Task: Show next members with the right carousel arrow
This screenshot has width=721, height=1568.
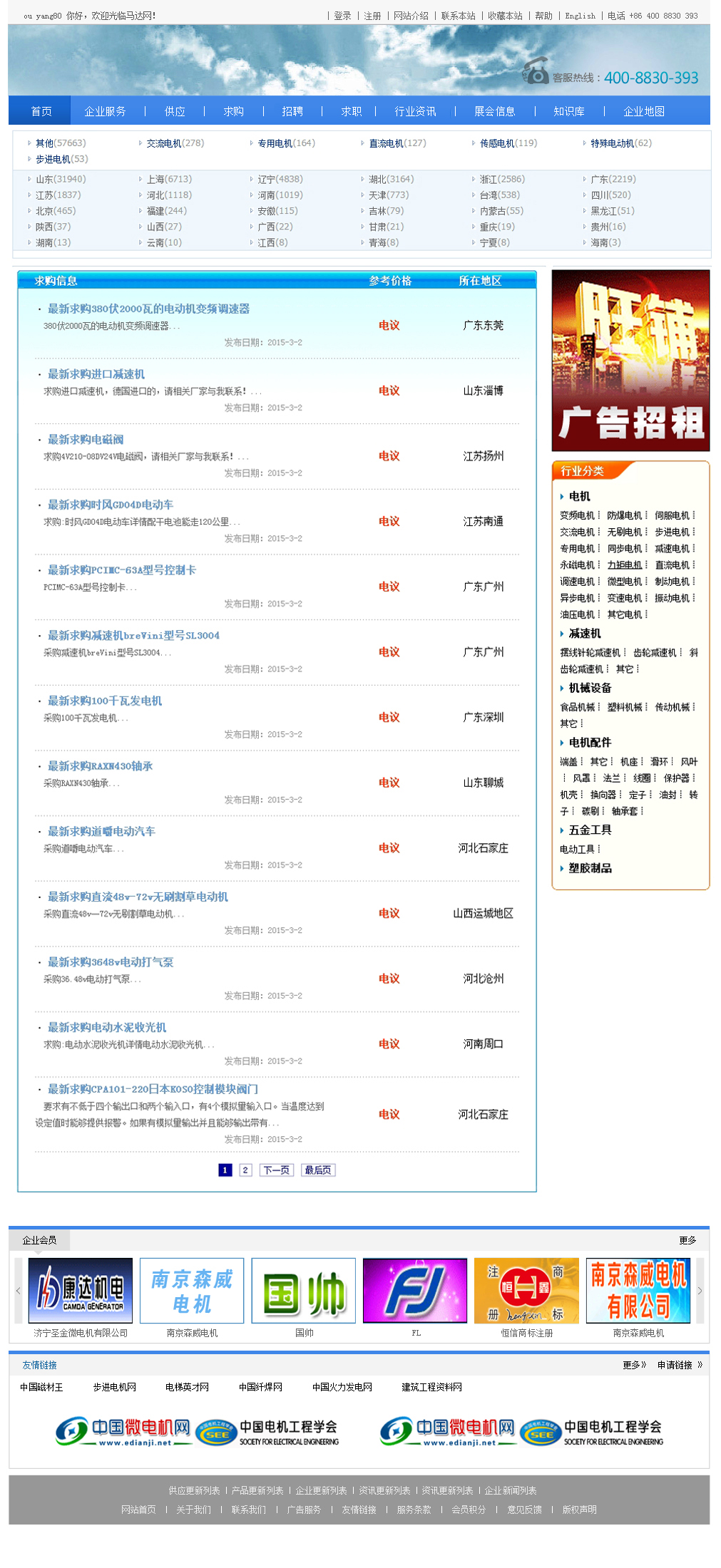Action: click(700, 1291)
